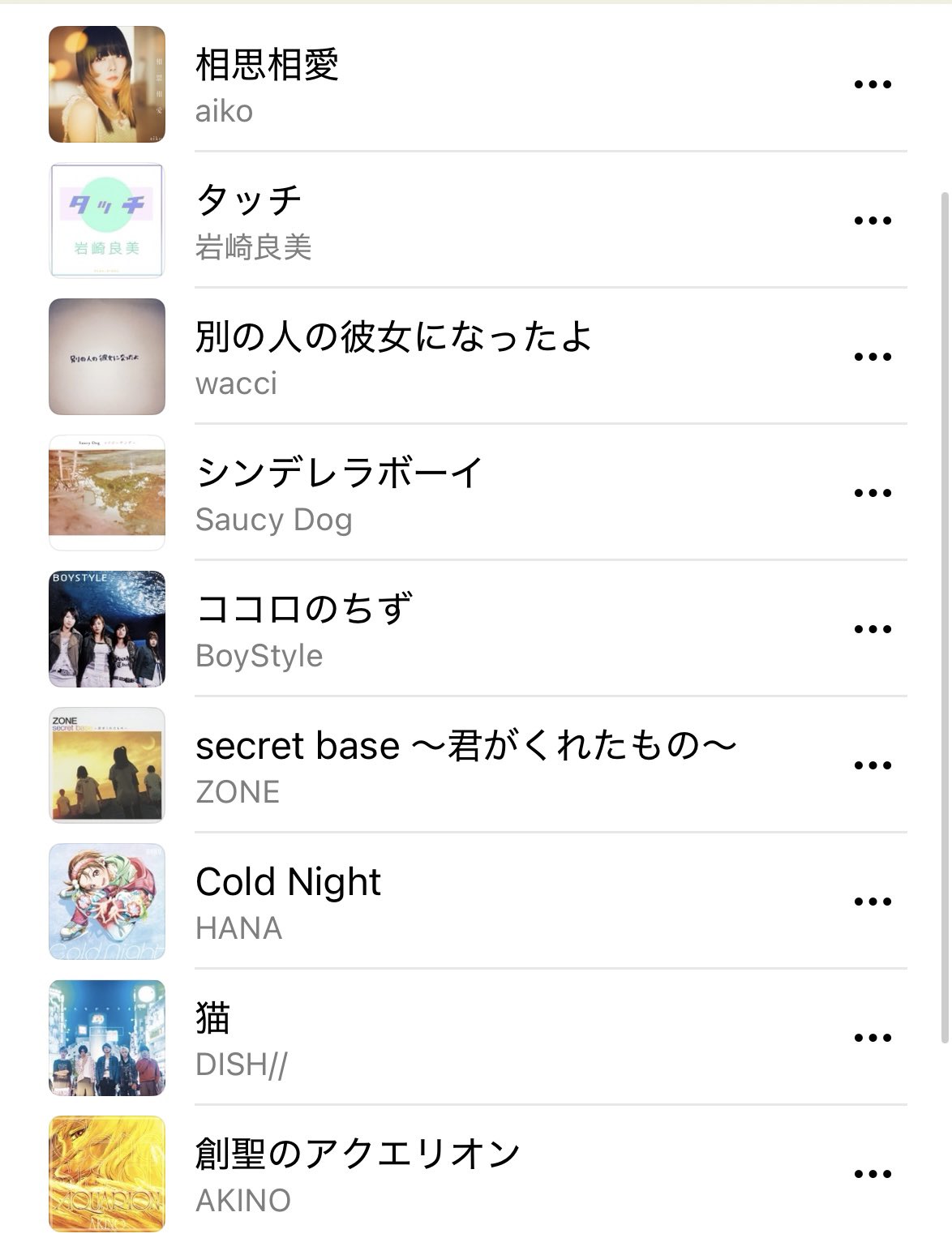Play 猫 by DISH//
952x1238 pixels.
coord(213,1019)
